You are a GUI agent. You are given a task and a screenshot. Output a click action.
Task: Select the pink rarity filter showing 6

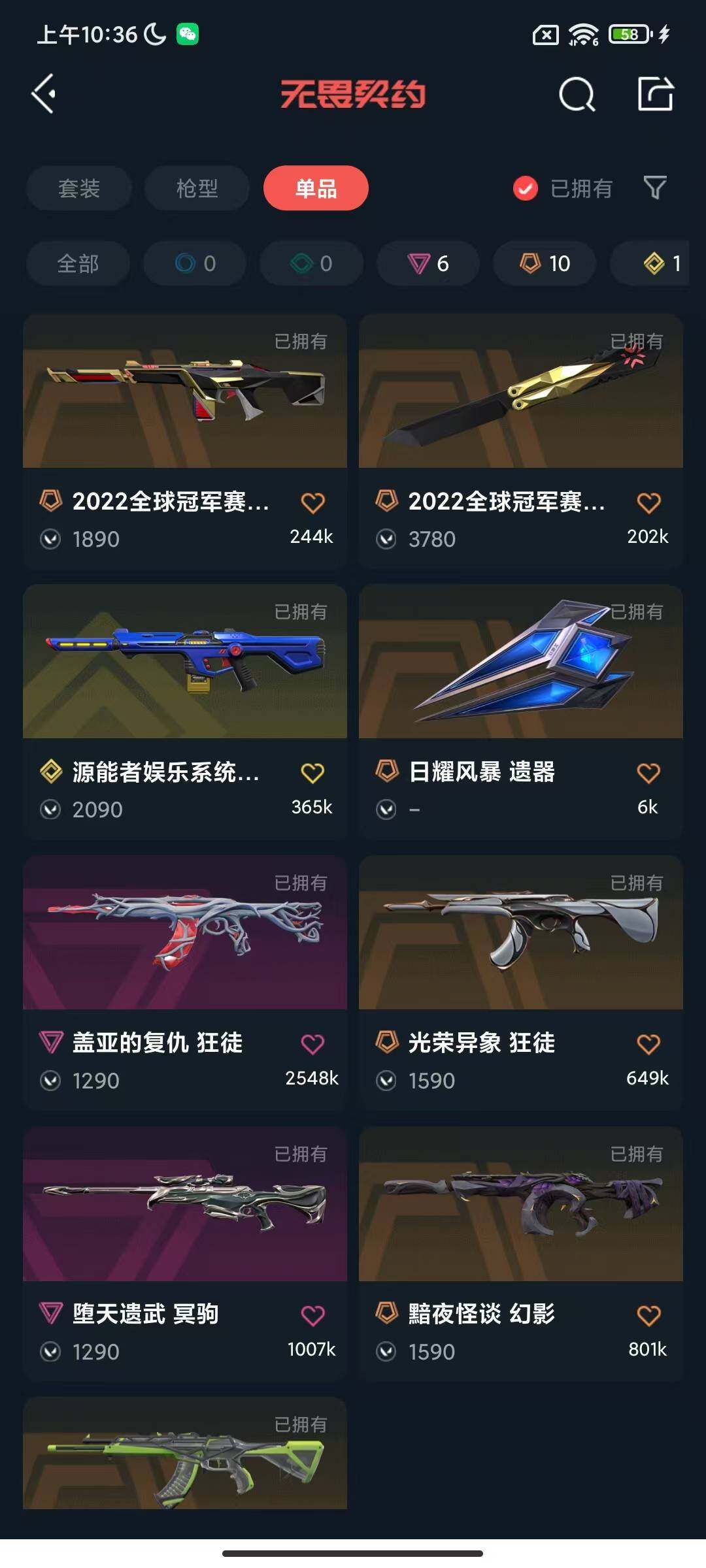[x=428, y=263]
